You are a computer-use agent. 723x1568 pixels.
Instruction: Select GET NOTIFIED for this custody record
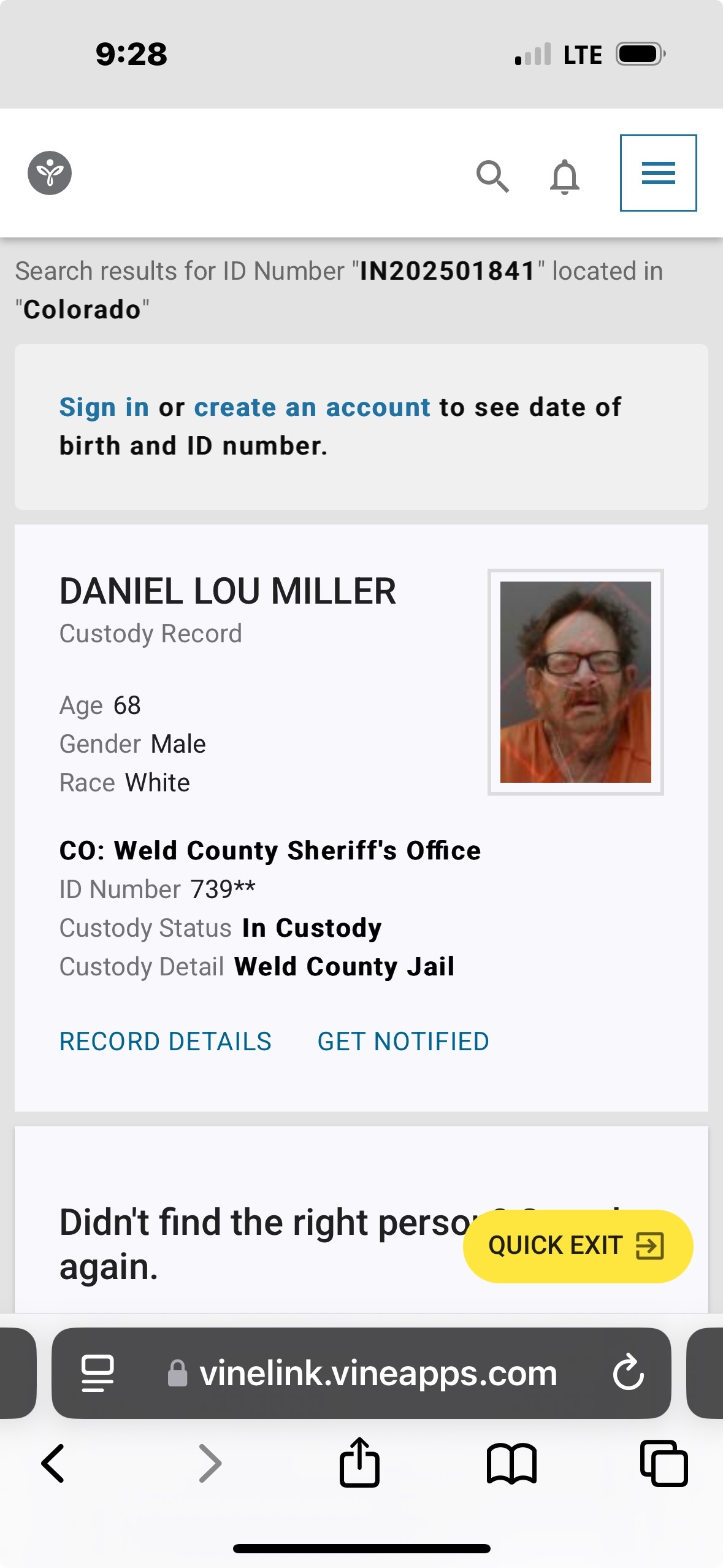click(403, 1042)
